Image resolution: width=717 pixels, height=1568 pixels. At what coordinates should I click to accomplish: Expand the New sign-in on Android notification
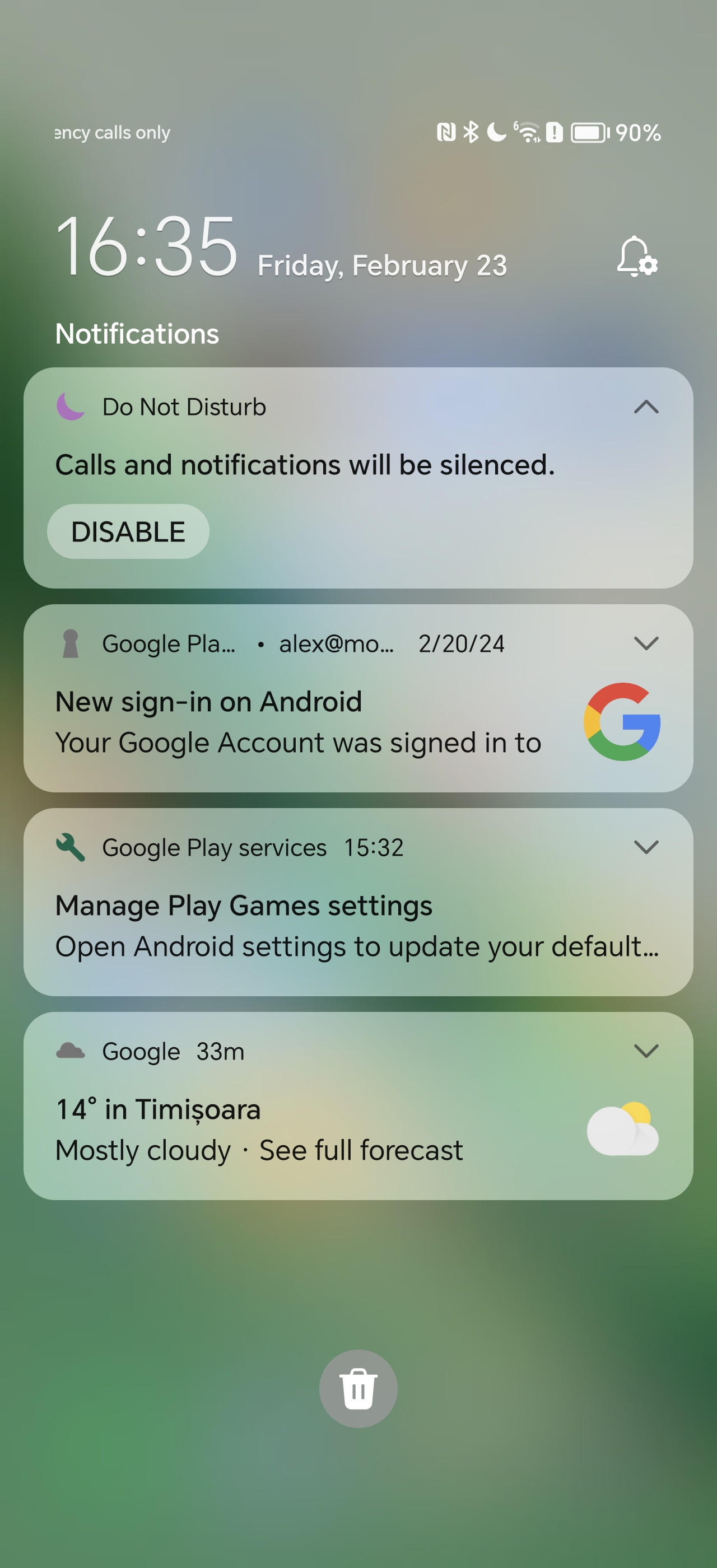(x=646, y=643)
